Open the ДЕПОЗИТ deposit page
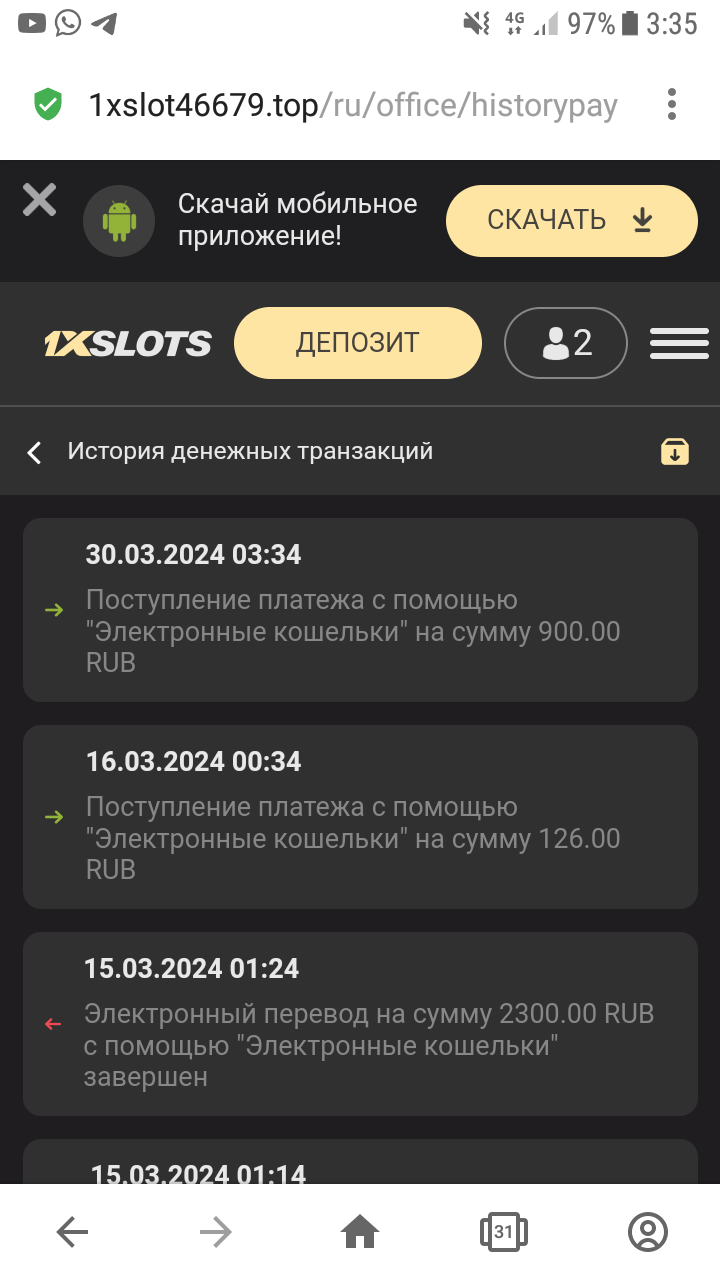The height and width of the screenshot is (1280, 720). pos(357,343)
